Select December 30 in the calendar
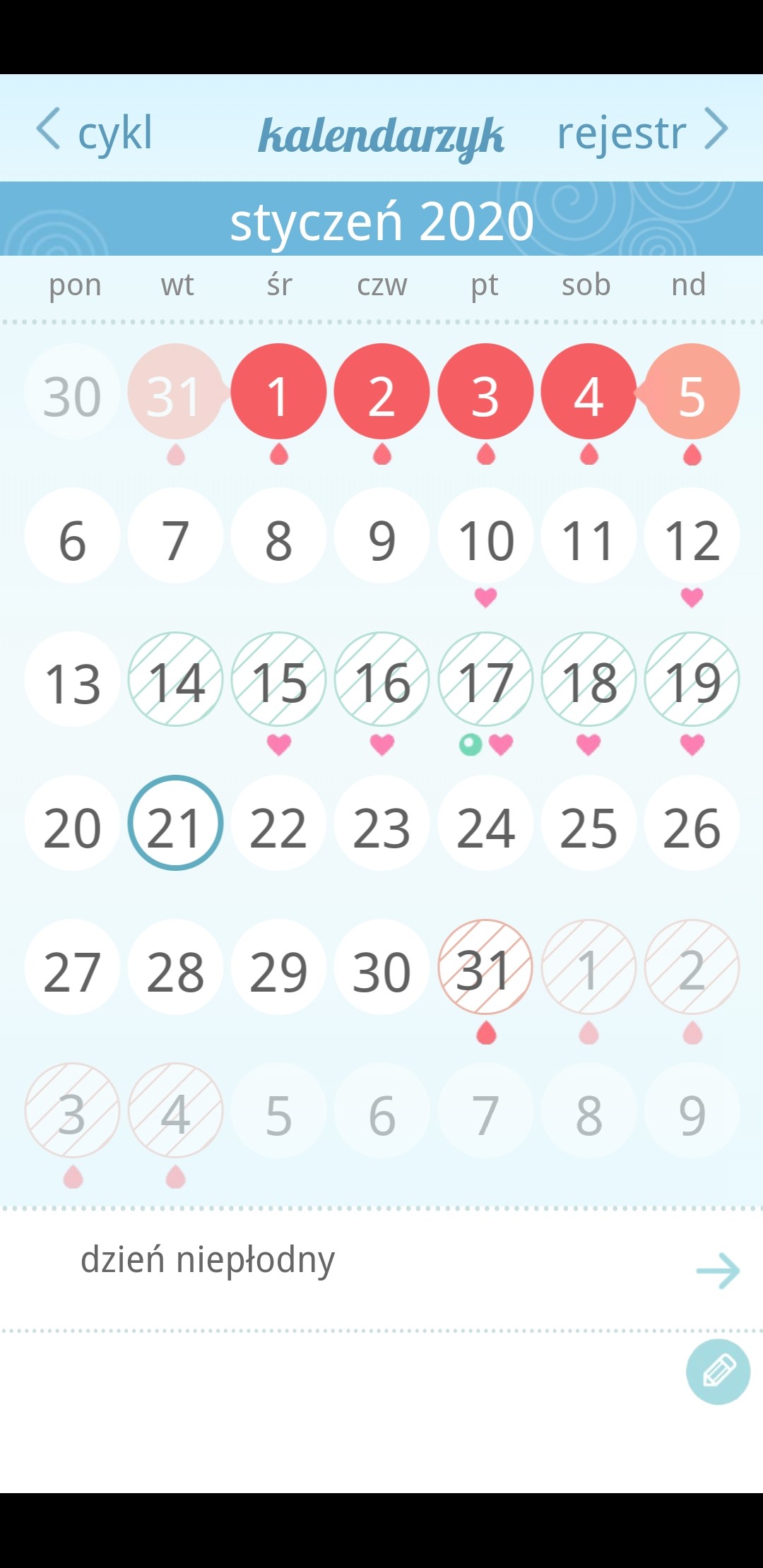Viewport: 763px width, 1568px height. [x=72, y=392]
